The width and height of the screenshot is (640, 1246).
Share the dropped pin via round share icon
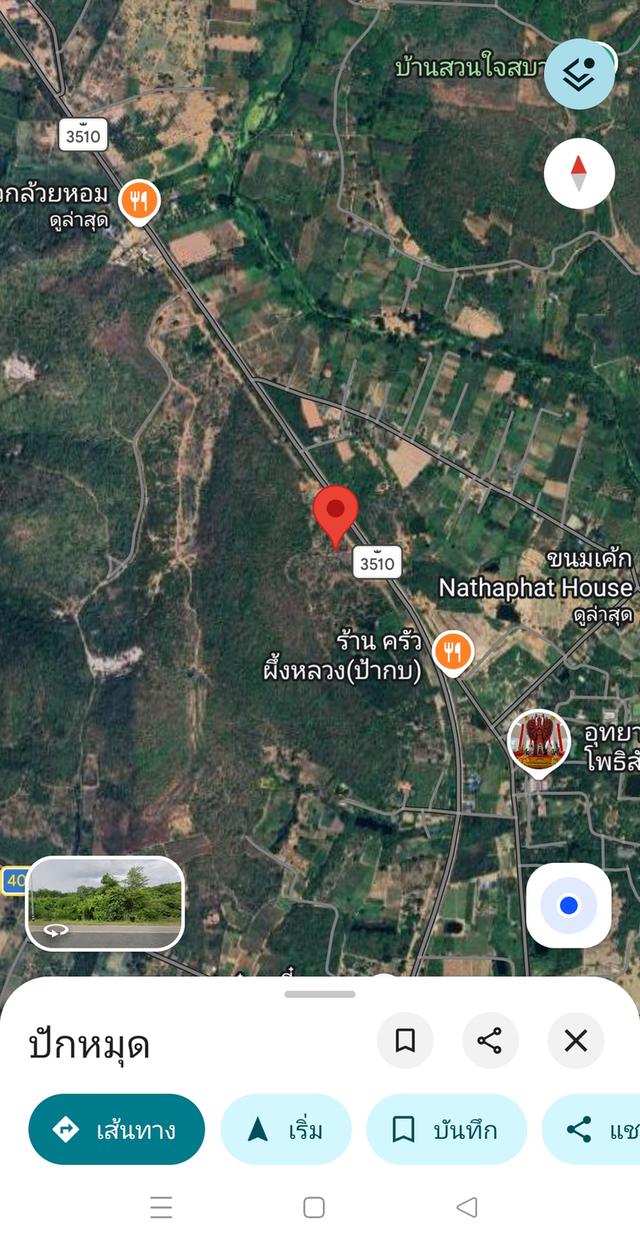(490, 1041)
